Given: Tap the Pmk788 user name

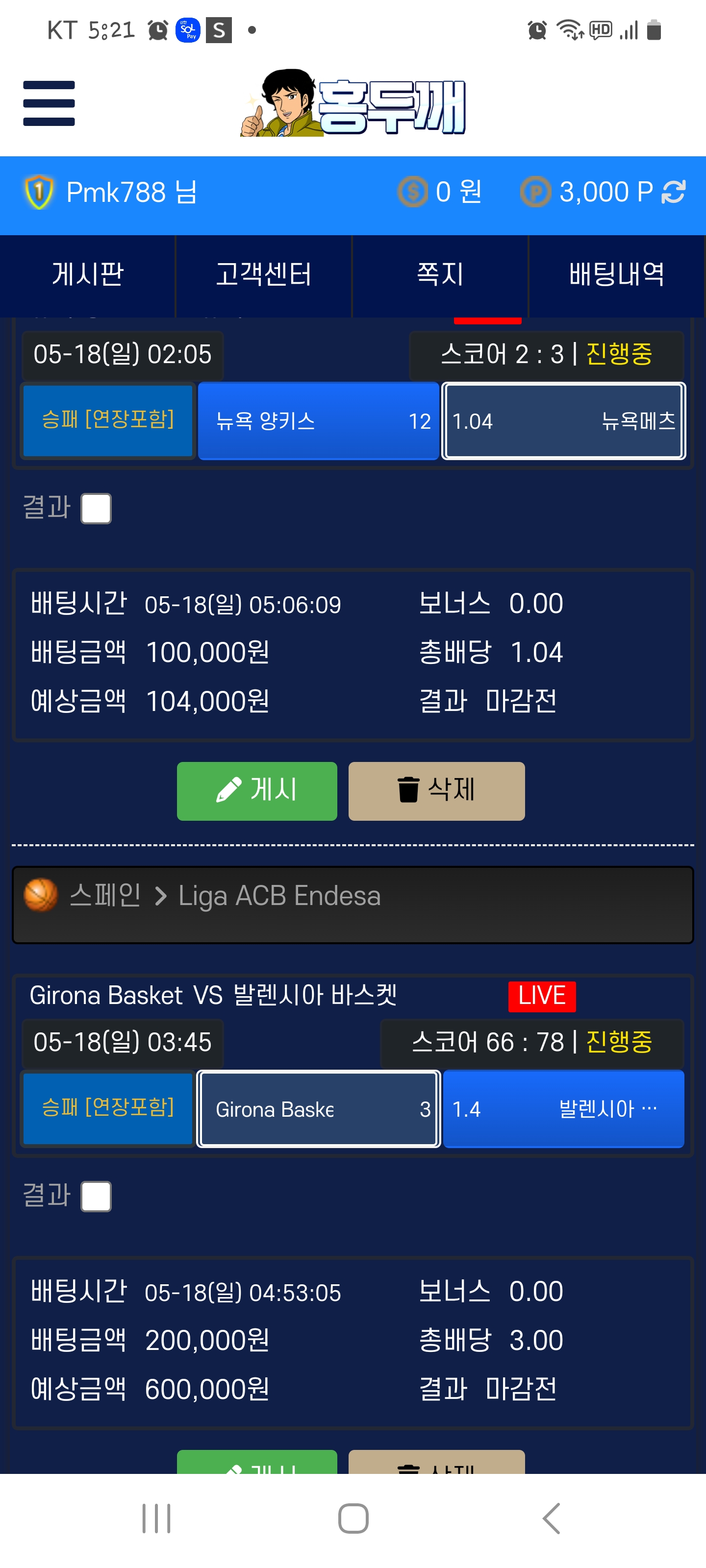Looking at the screenshot, I should click(131, 193).
